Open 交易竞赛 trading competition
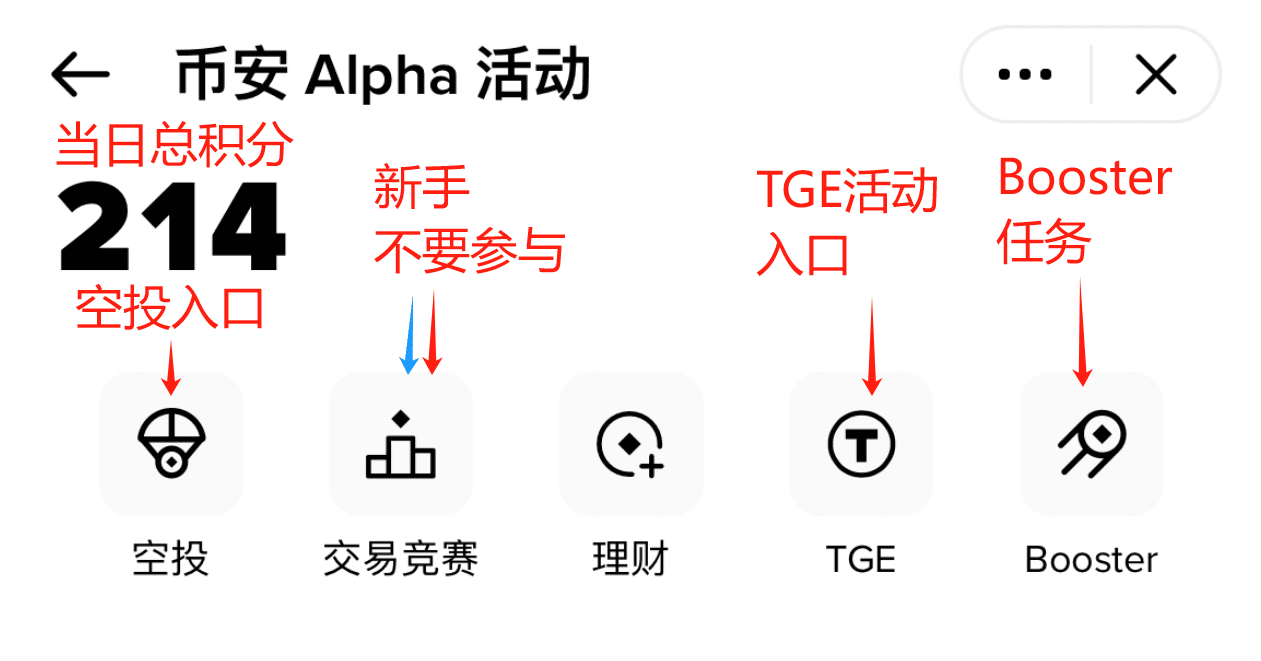This screenshot has width=1261, height=661. coord(401,444)
